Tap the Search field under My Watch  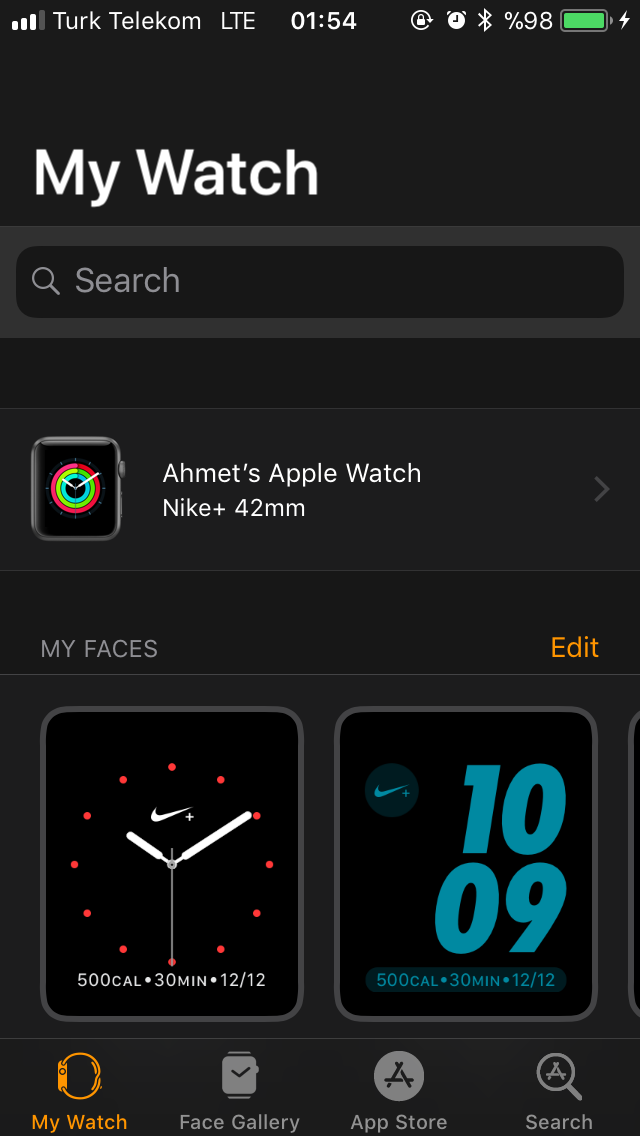pos(320,281)
